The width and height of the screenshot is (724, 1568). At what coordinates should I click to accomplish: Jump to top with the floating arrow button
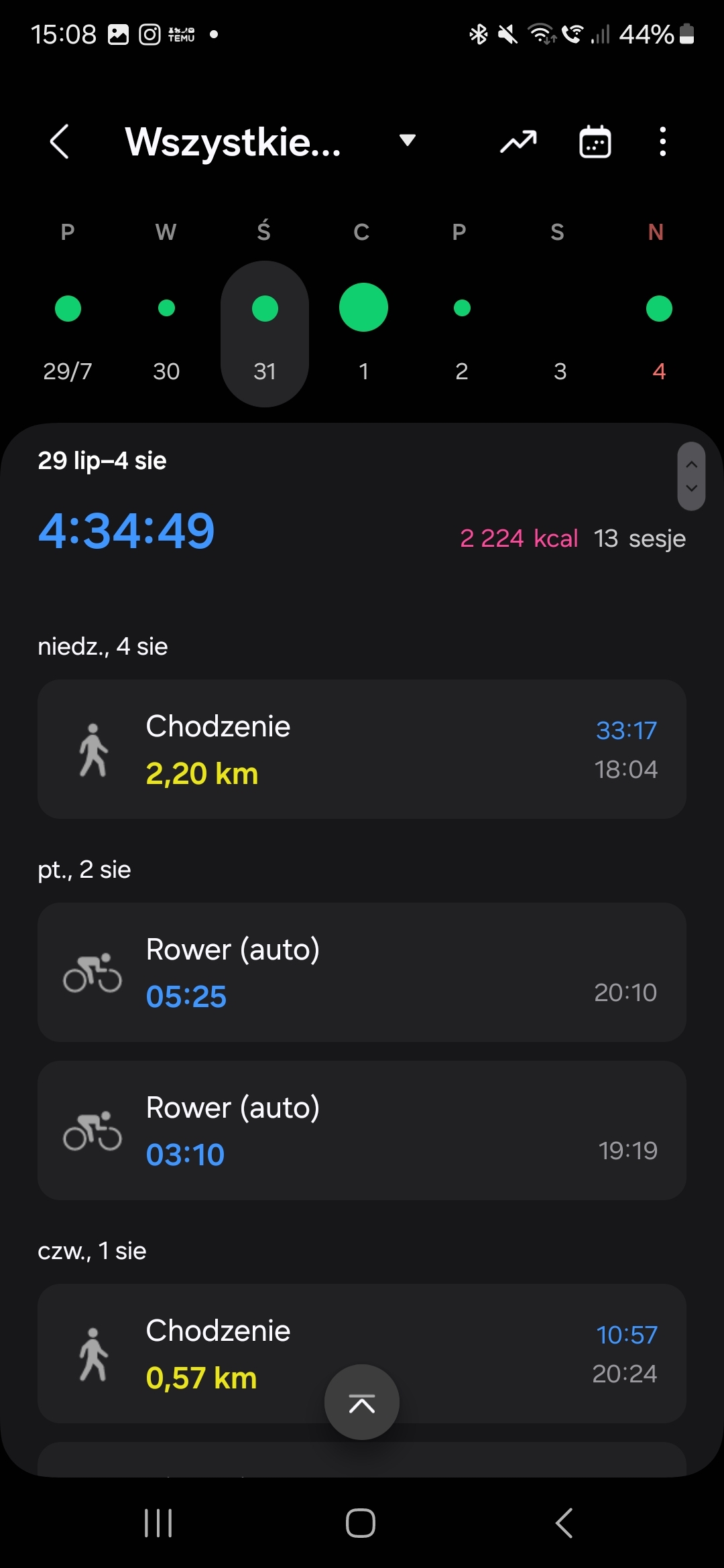362,1402
